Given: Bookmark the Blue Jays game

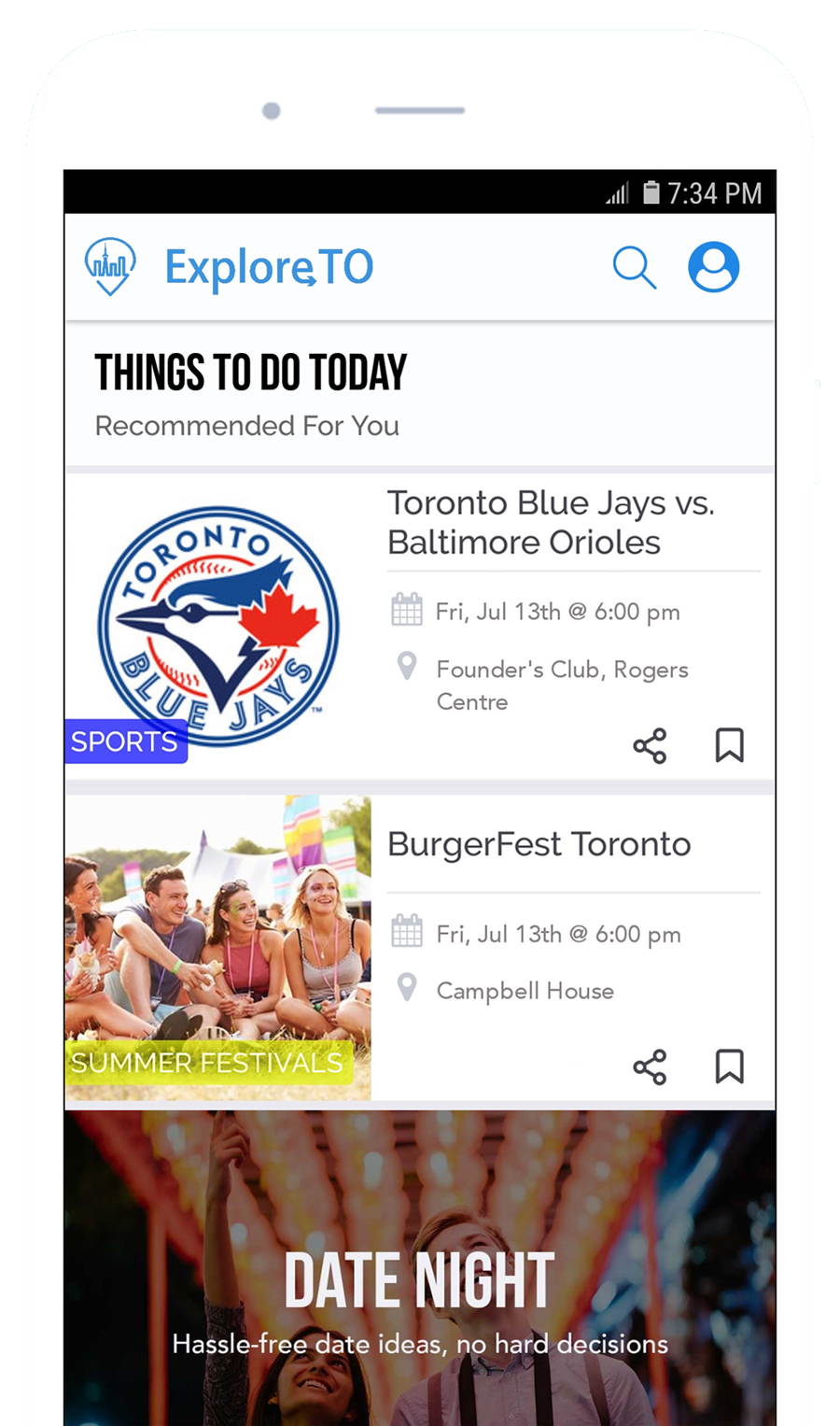Looking at the screenshot, I should pyautogui.click(x=730, y=745).
